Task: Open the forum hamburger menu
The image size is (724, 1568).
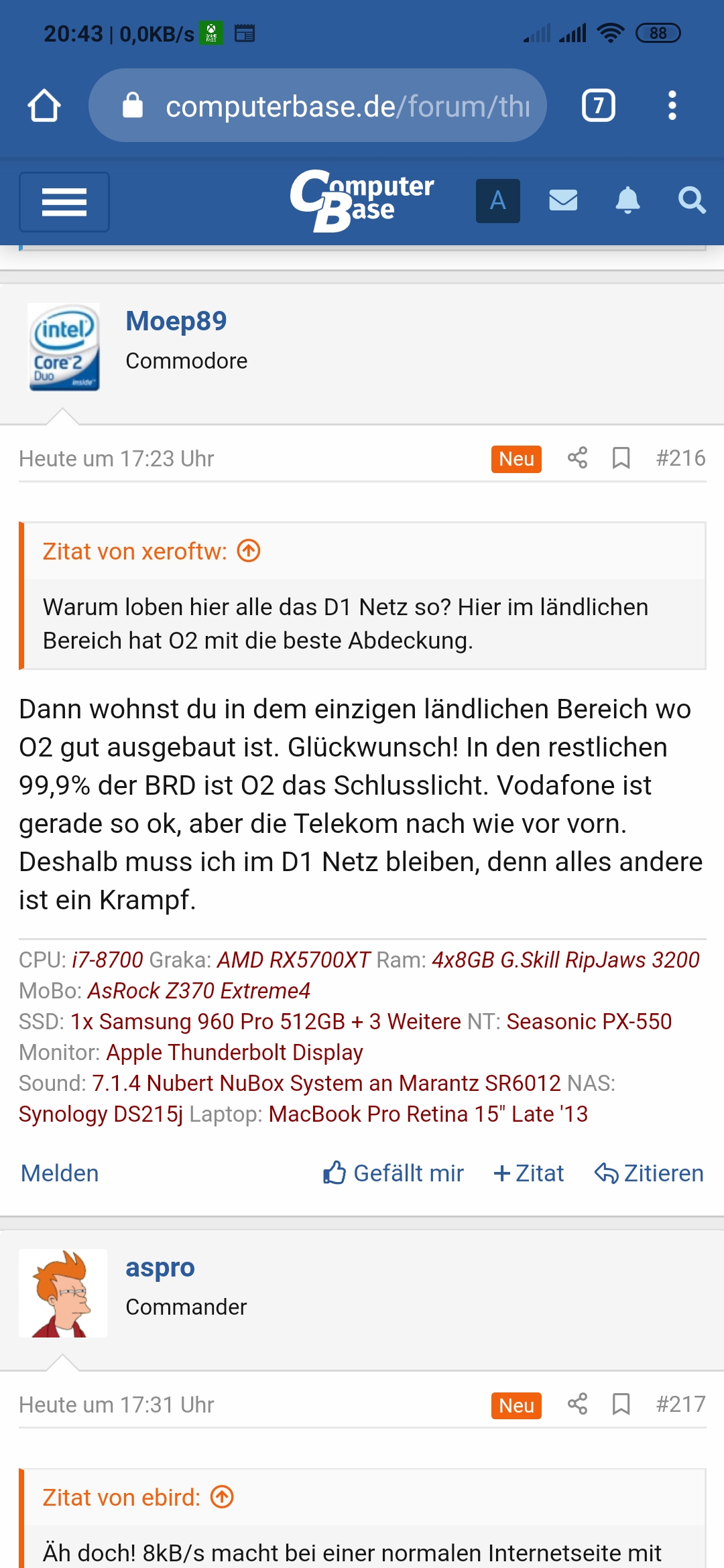Action: [64, 202]
